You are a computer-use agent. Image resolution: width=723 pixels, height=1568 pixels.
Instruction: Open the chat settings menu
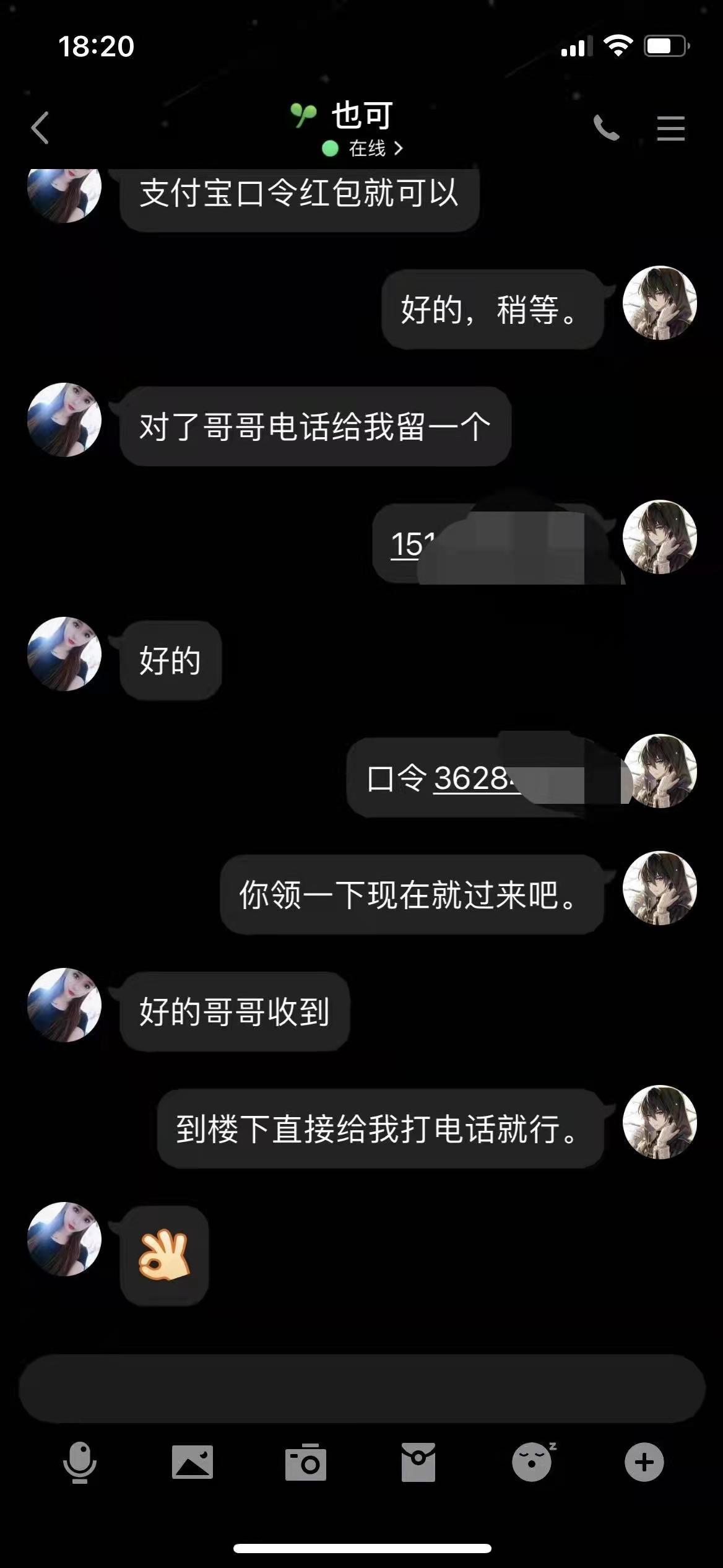pos(670,128)
